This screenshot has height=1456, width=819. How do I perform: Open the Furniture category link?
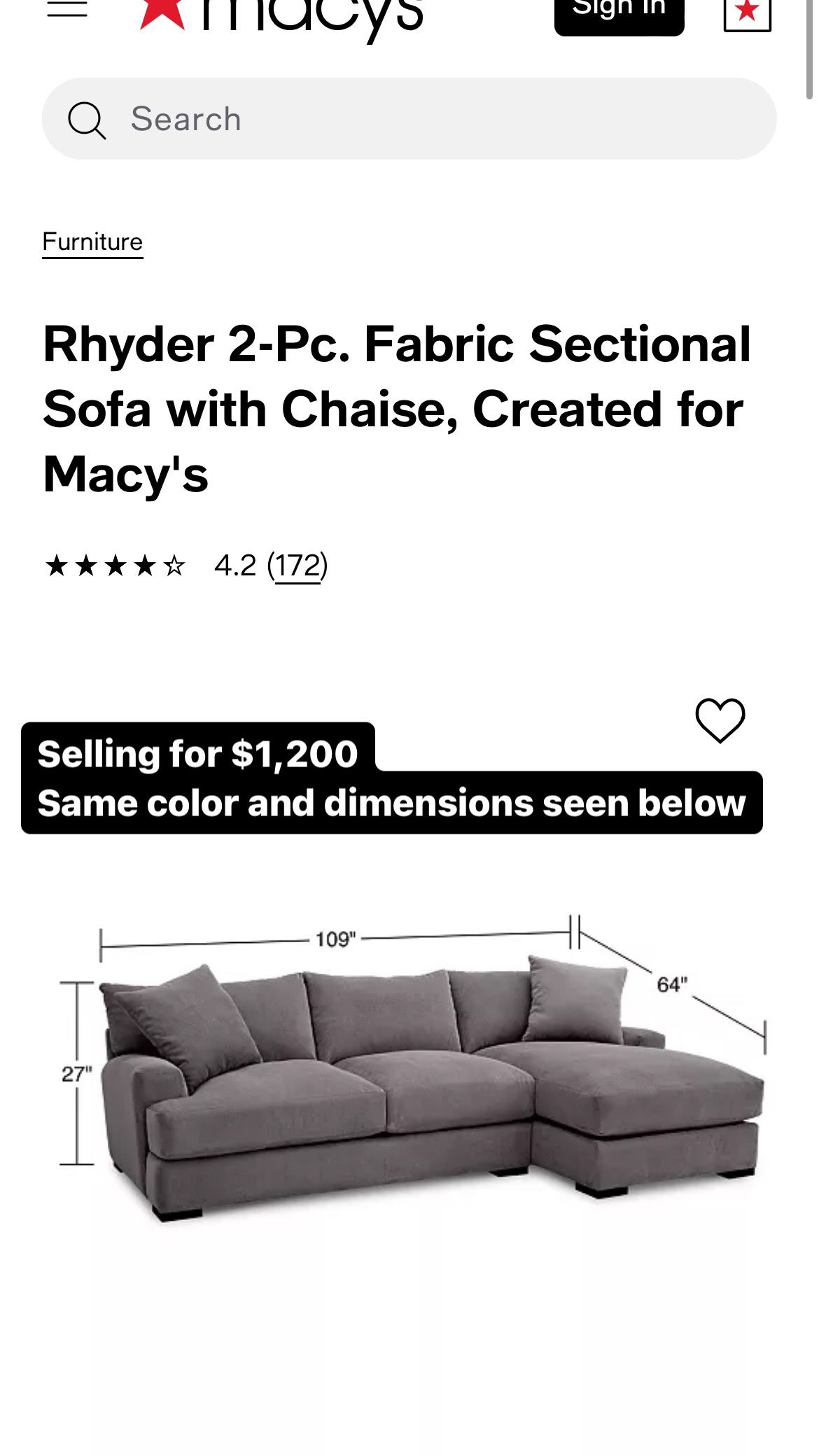coord(92,241)
